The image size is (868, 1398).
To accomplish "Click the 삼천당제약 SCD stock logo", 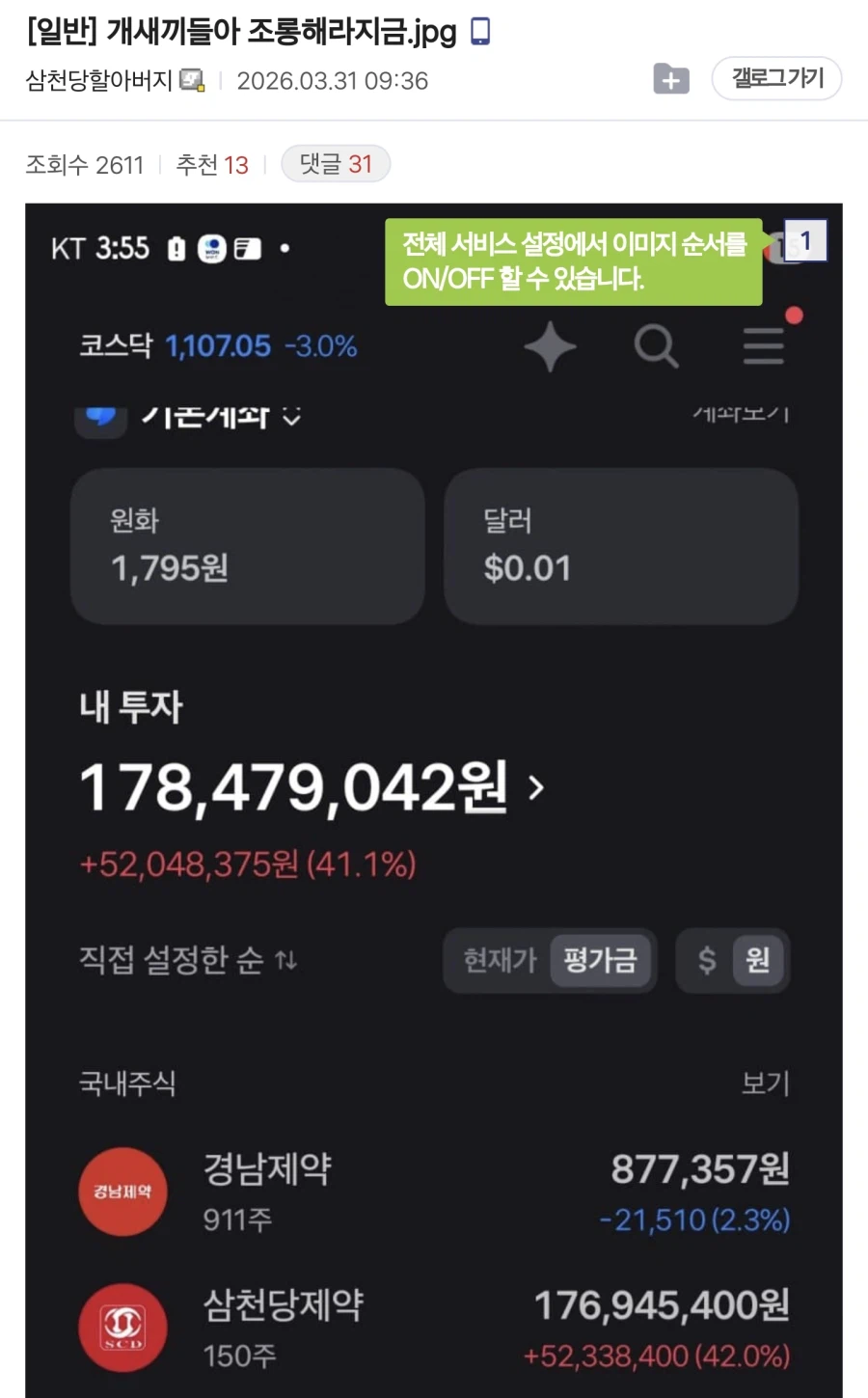I will [122, 1328].
